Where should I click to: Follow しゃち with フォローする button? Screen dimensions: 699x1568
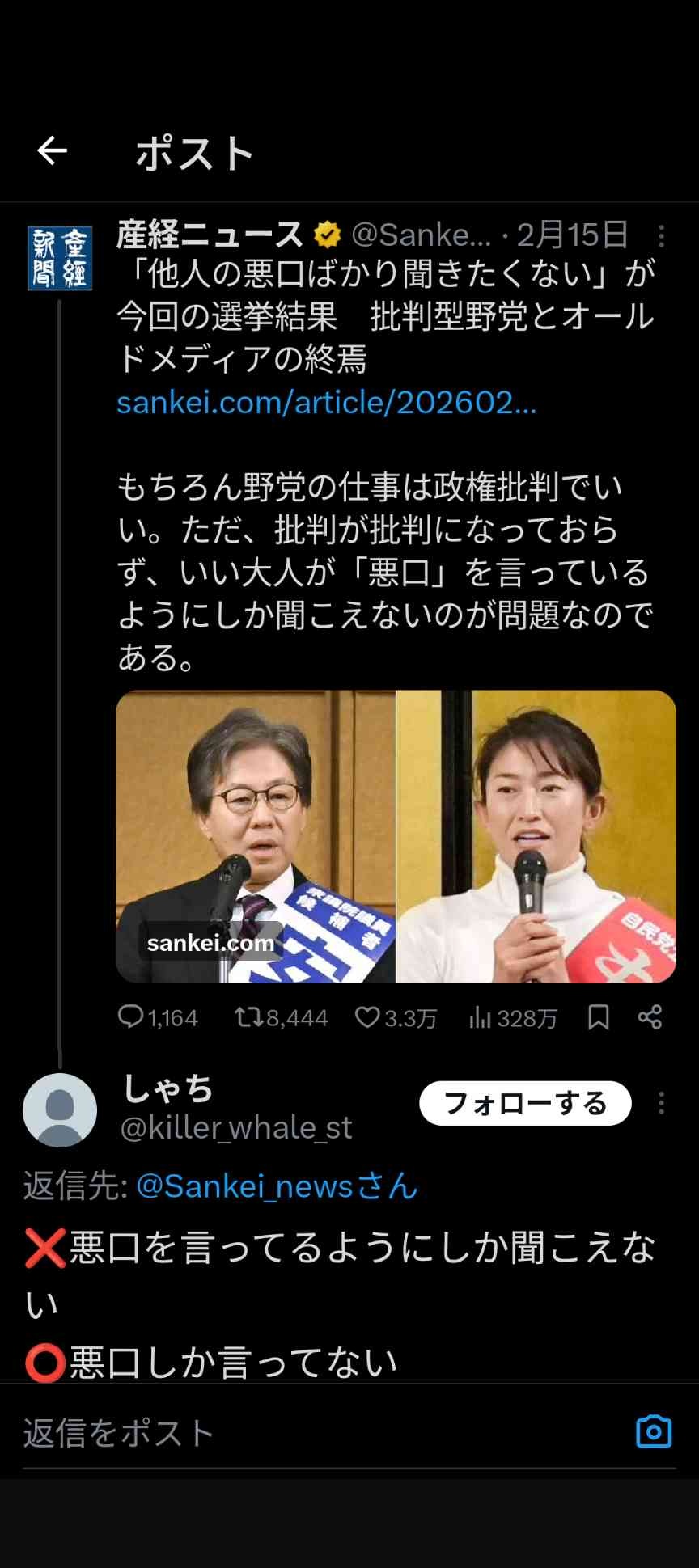pyautogui.click(x=524, y=1103)
